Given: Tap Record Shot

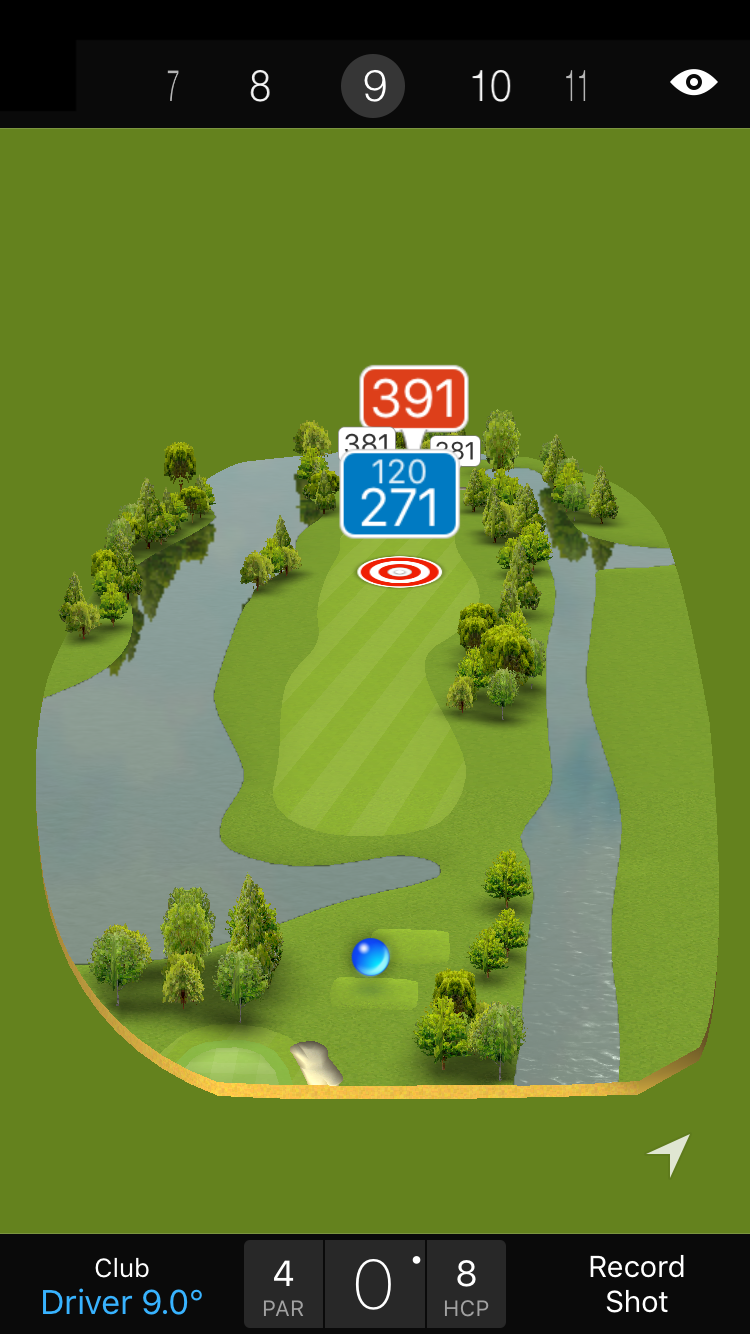Looking at the screenshot, I should pyautogui.click(x=636, y=1284).
